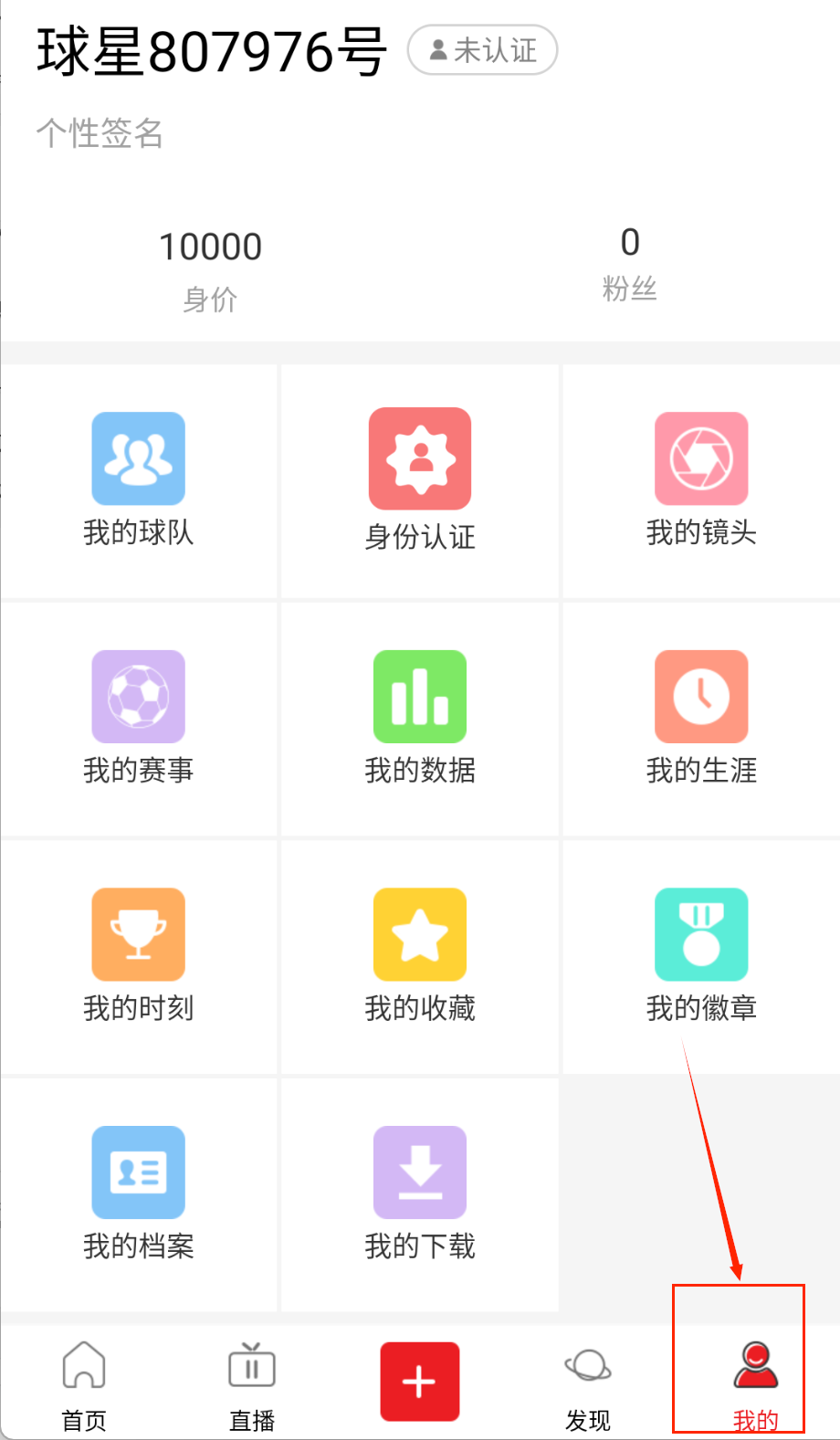The image size is (840, 1440).
Task: Open 我的收藏 favorites
Action: coord(419,954)
